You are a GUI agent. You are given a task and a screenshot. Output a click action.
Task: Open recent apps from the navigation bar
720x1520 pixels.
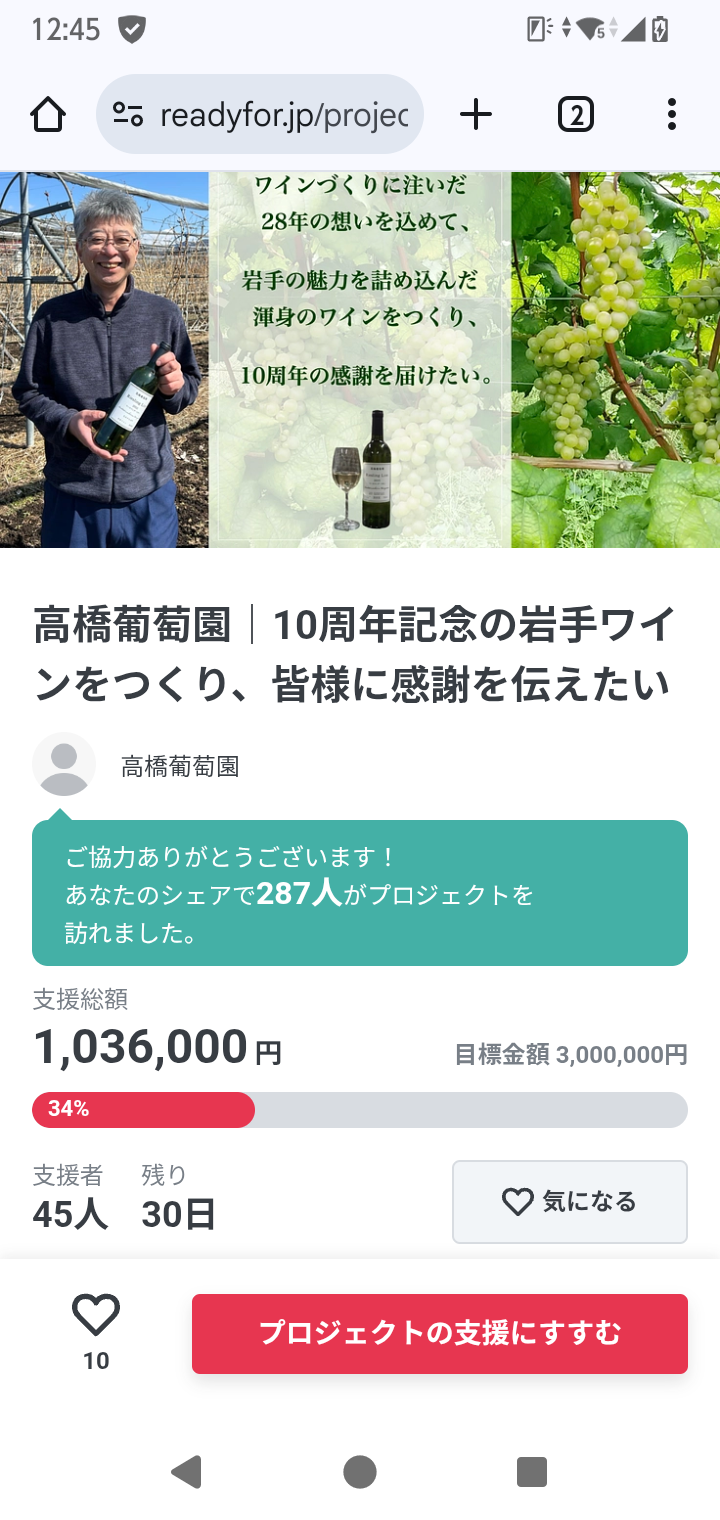(532, 1472)
